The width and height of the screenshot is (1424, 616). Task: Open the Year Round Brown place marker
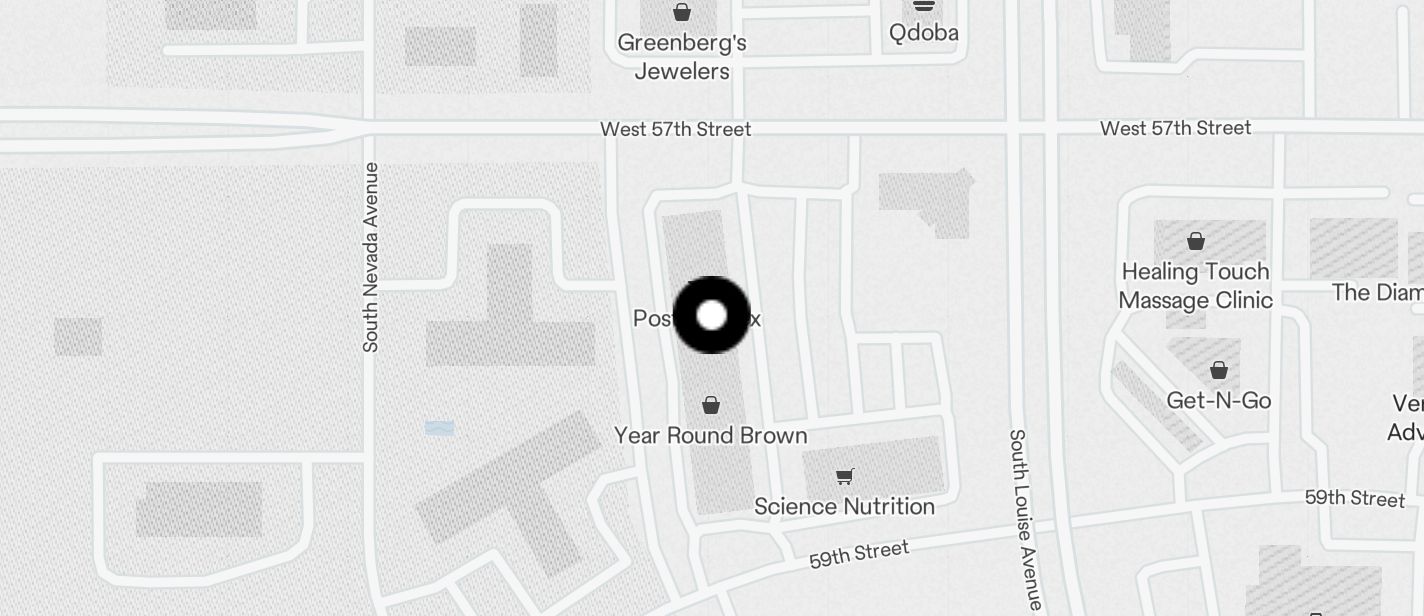pyautogui.click(x=710, y=405)
